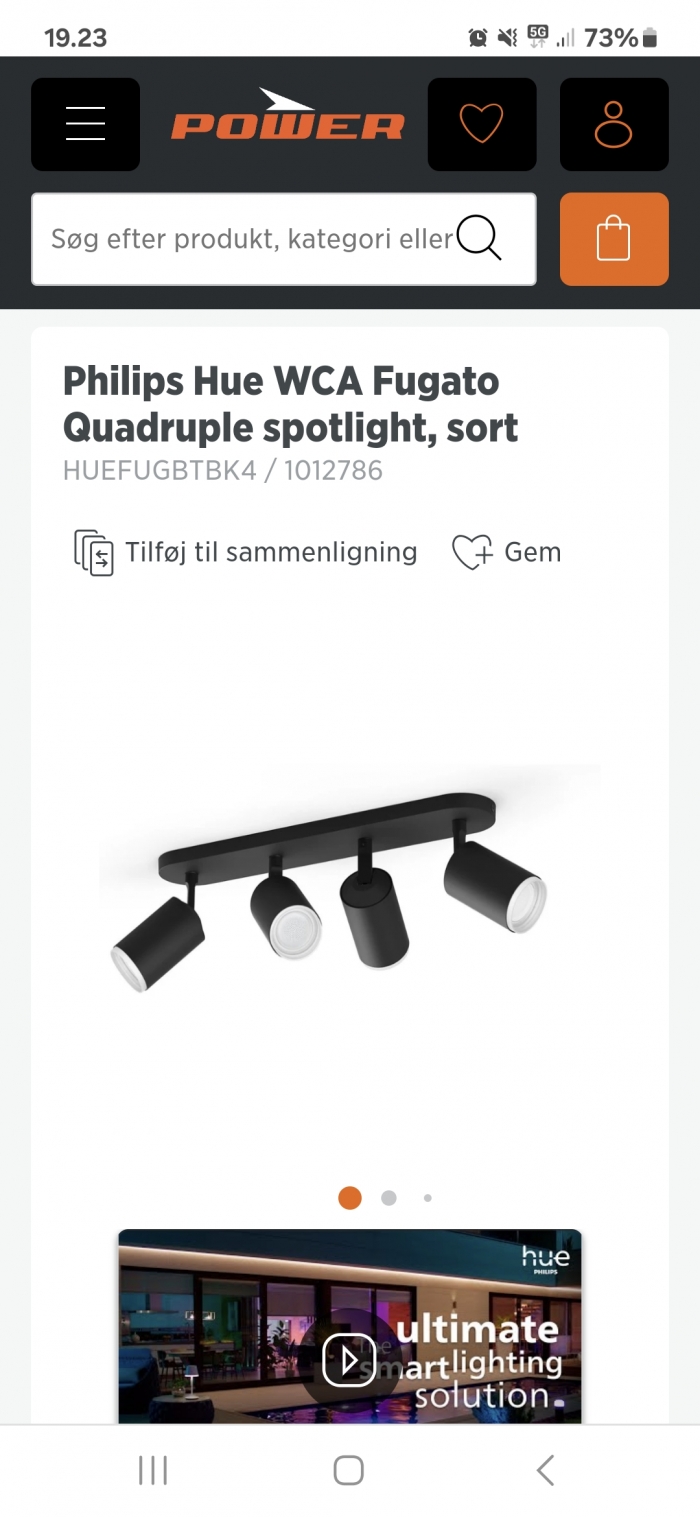Screen dimensions: 700x1517
Task: Jump to third gallery image dot
Action: coord(428,1198)
